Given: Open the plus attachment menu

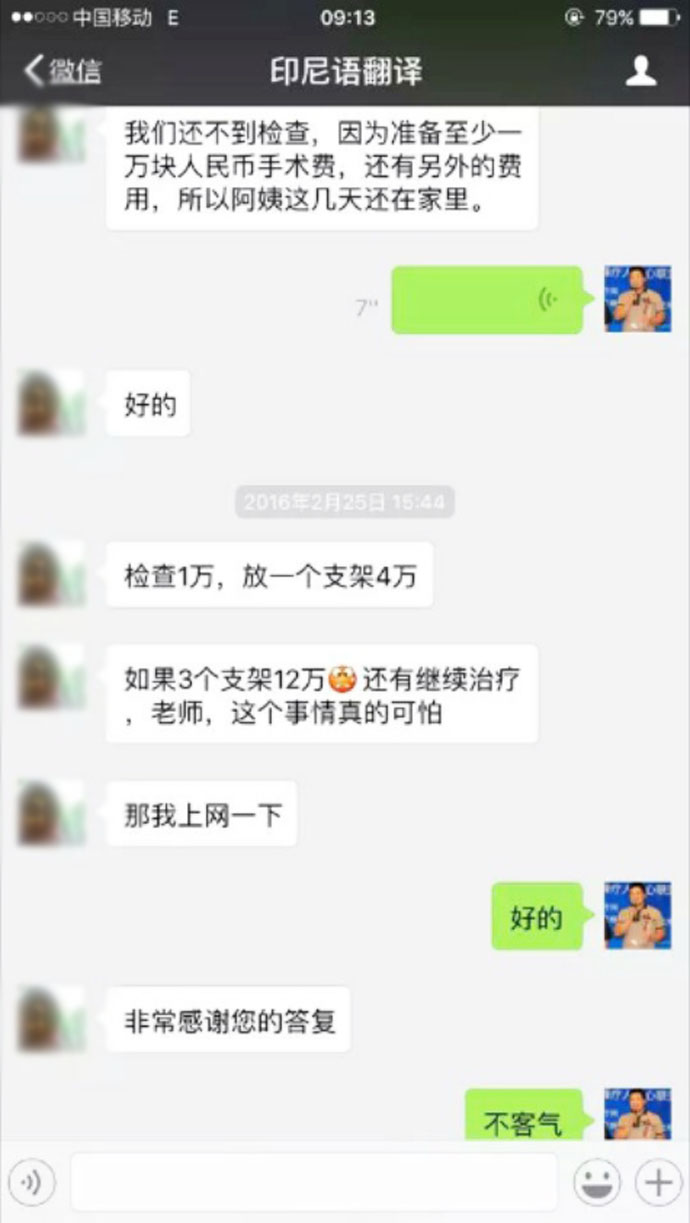Looking at the screenshot, I should [x=658, y=1183].
